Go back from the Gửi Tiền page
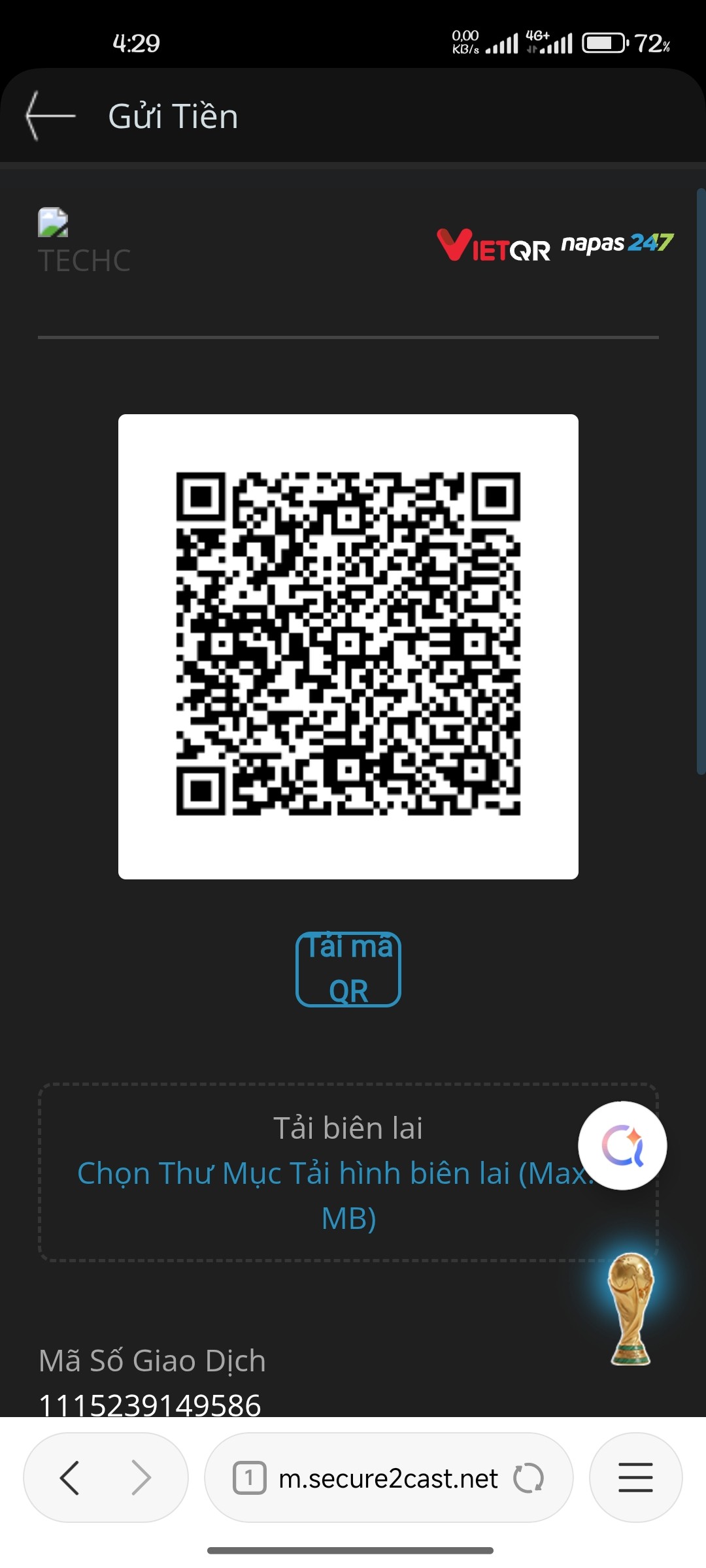706x1568 pixels. pyautogui.click(x=50, y=116)
